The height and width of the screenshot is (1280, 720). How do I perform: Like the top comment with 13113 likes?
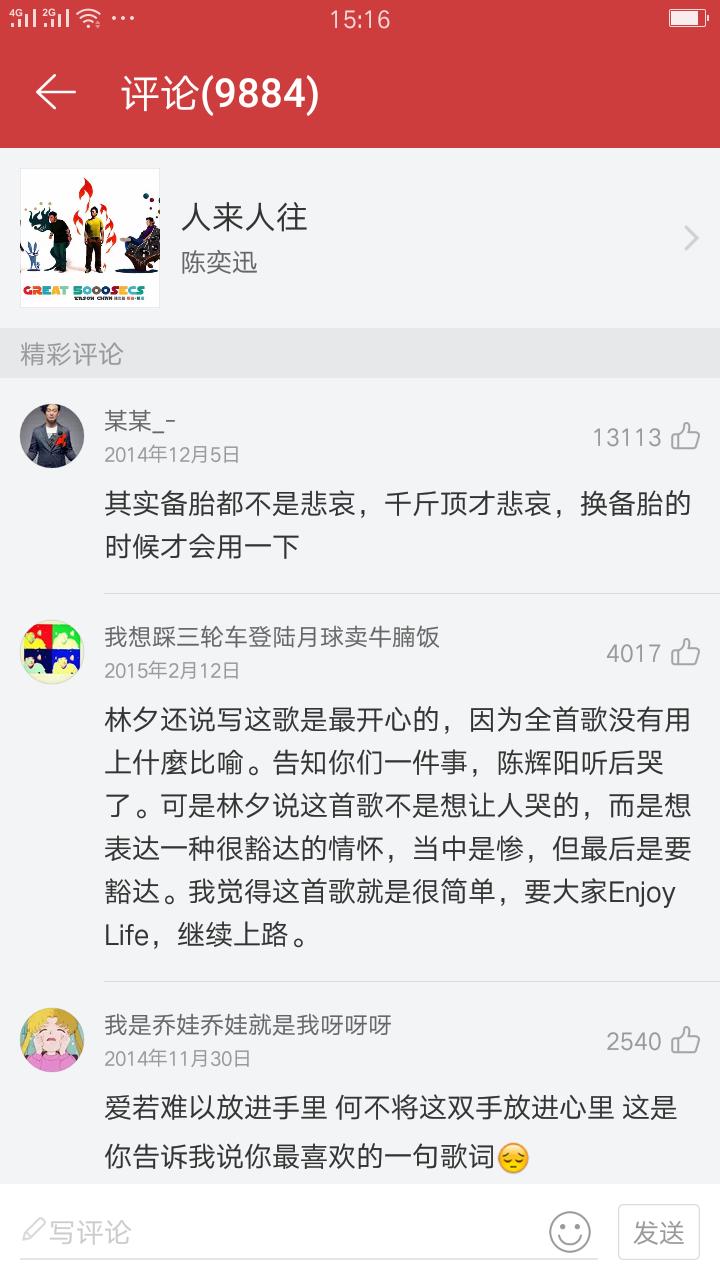pyautogui.click(x=686, y=435)
